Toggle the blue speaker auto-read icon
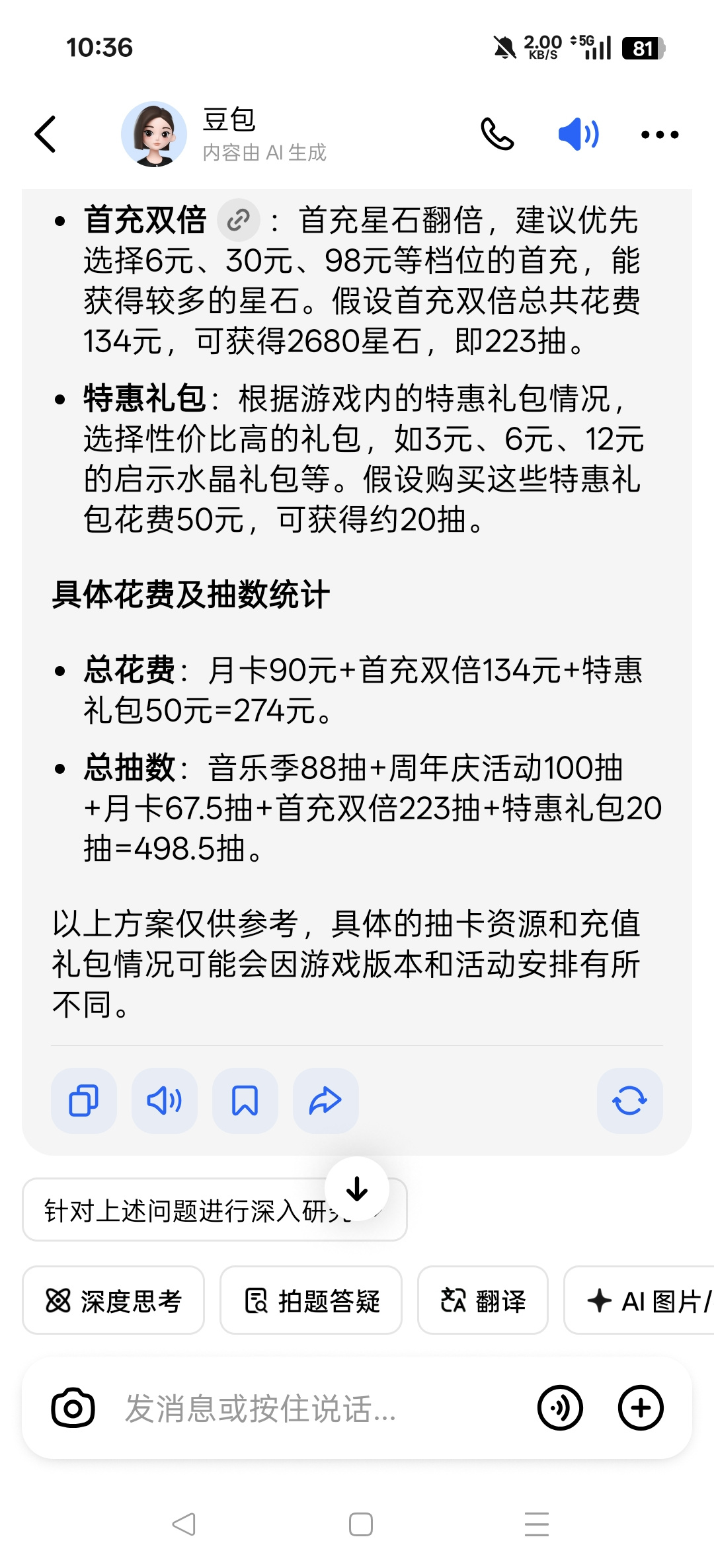714x1568 pixels. pos(578,134)
